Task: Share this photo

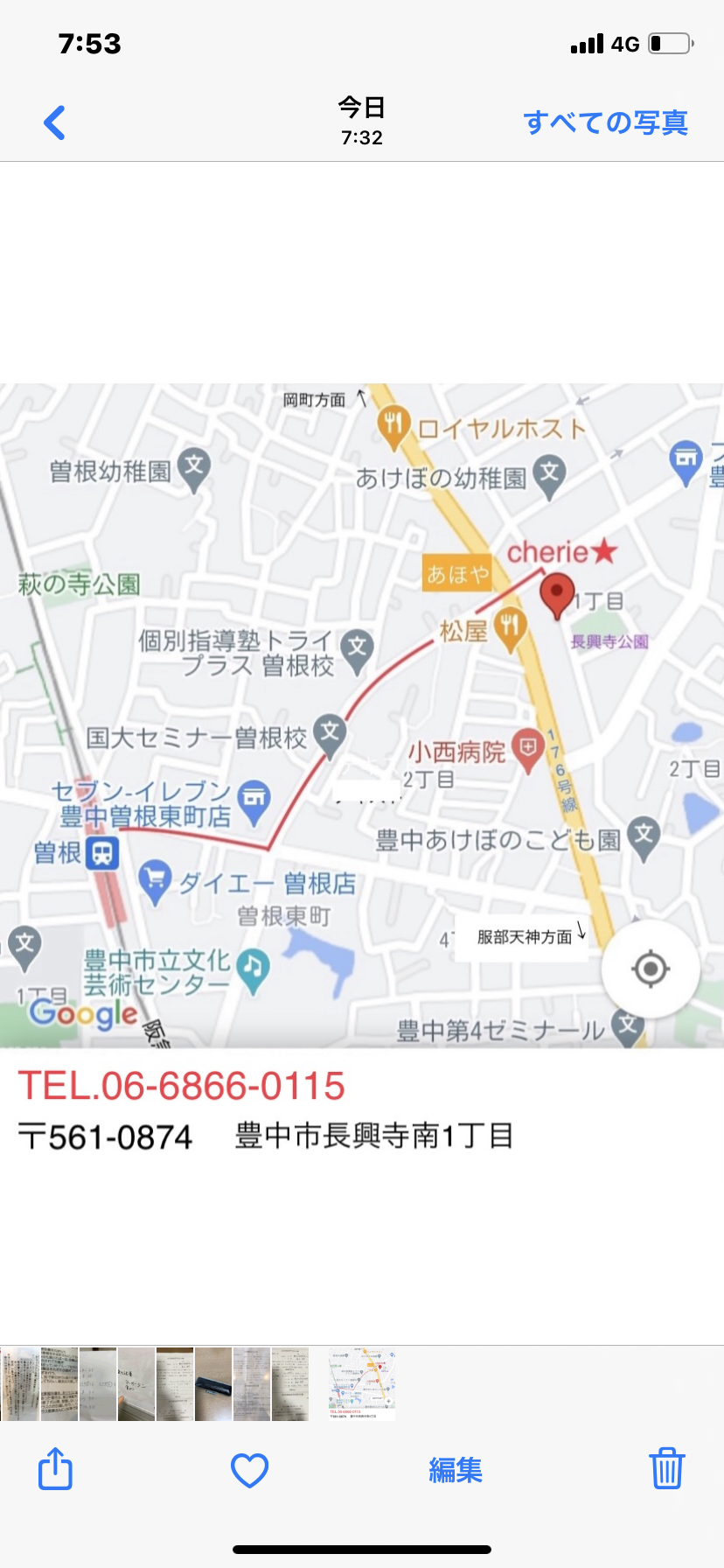Action: click(x=55, y=1468)
